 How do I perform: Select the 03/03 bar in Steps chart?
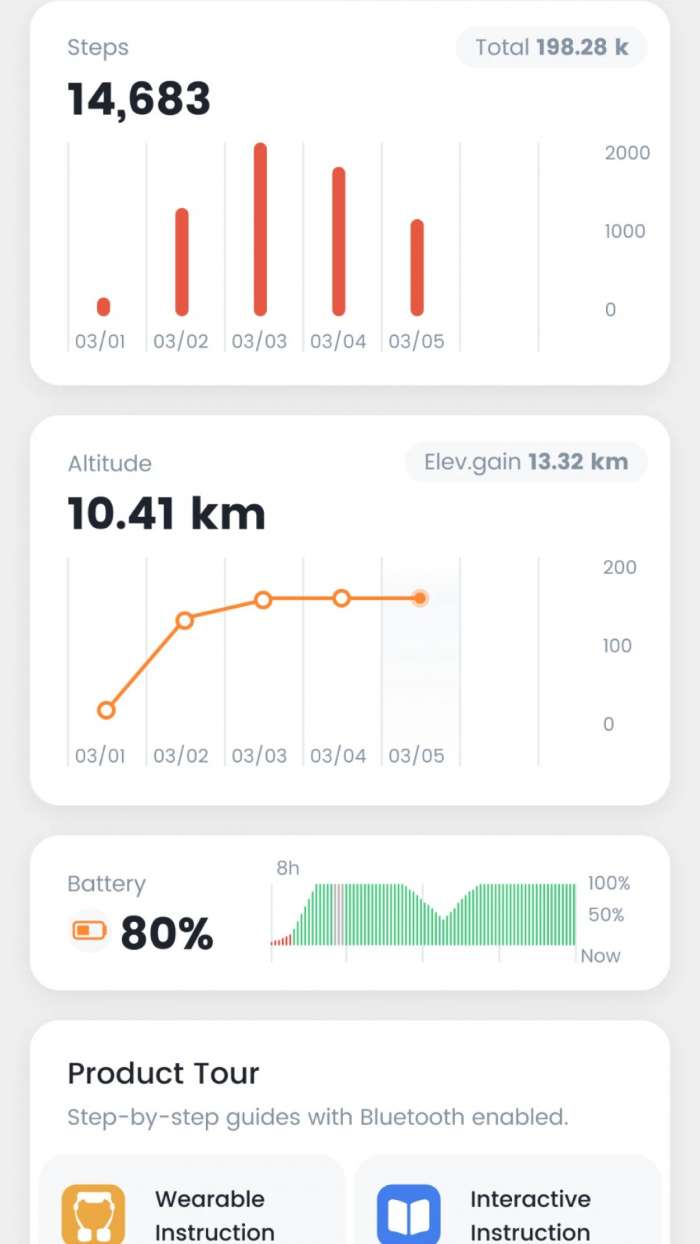pos(260,230)
